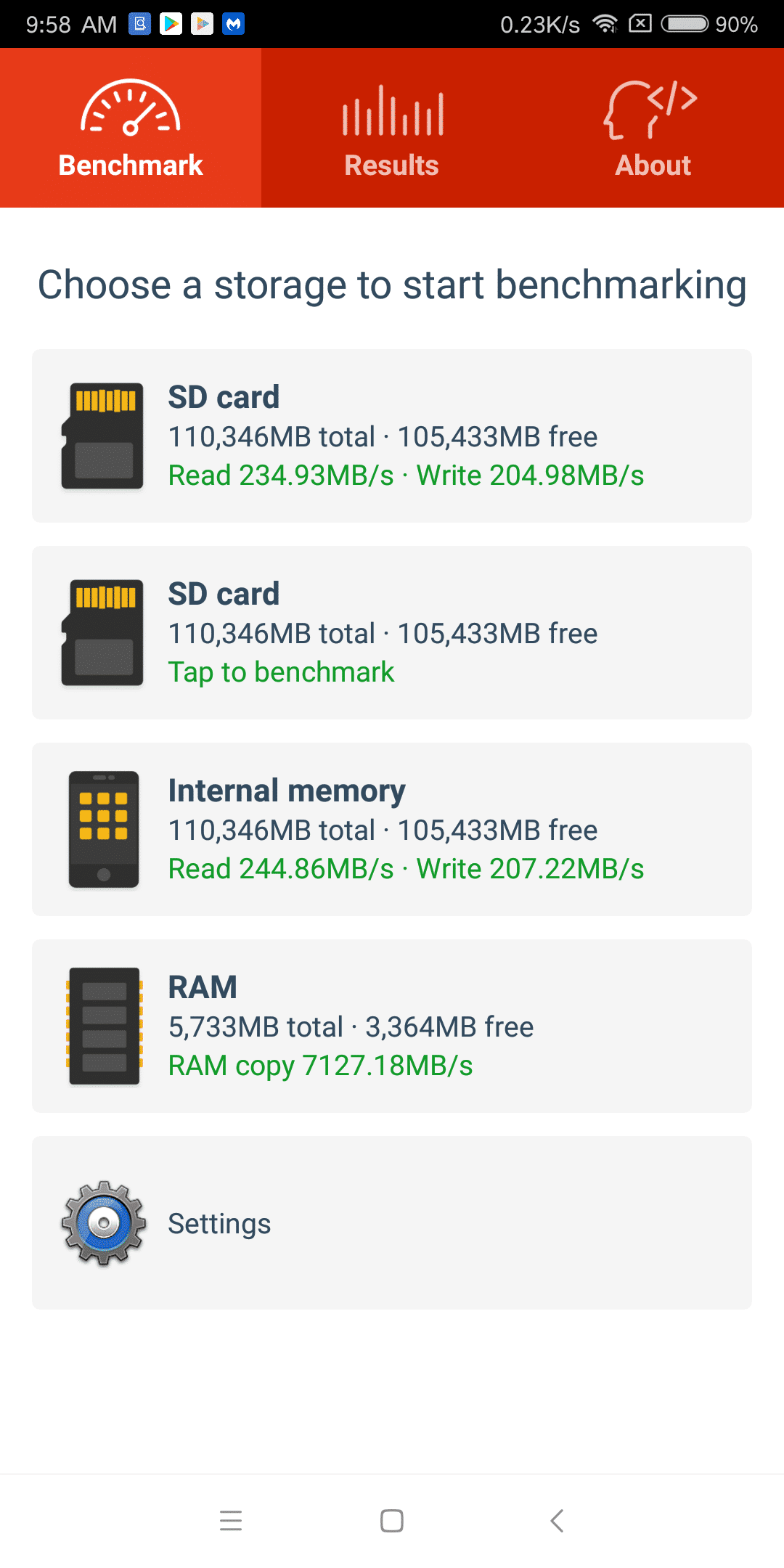Go back using the system back button
This screenshot has height=1568, width=784.
557,1520
